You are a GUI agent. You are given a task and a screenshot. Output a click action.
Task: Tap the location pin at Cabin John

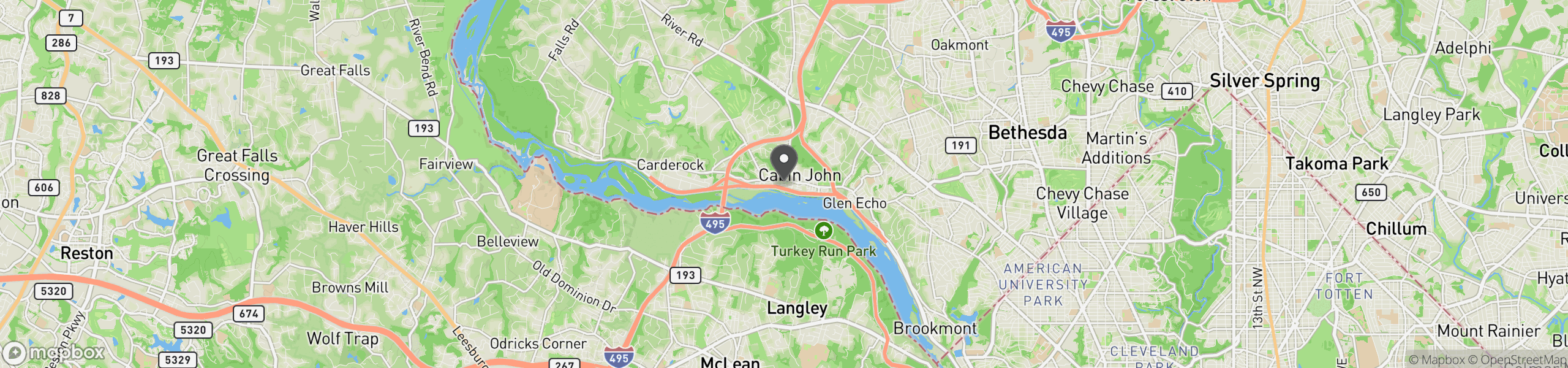783,161
